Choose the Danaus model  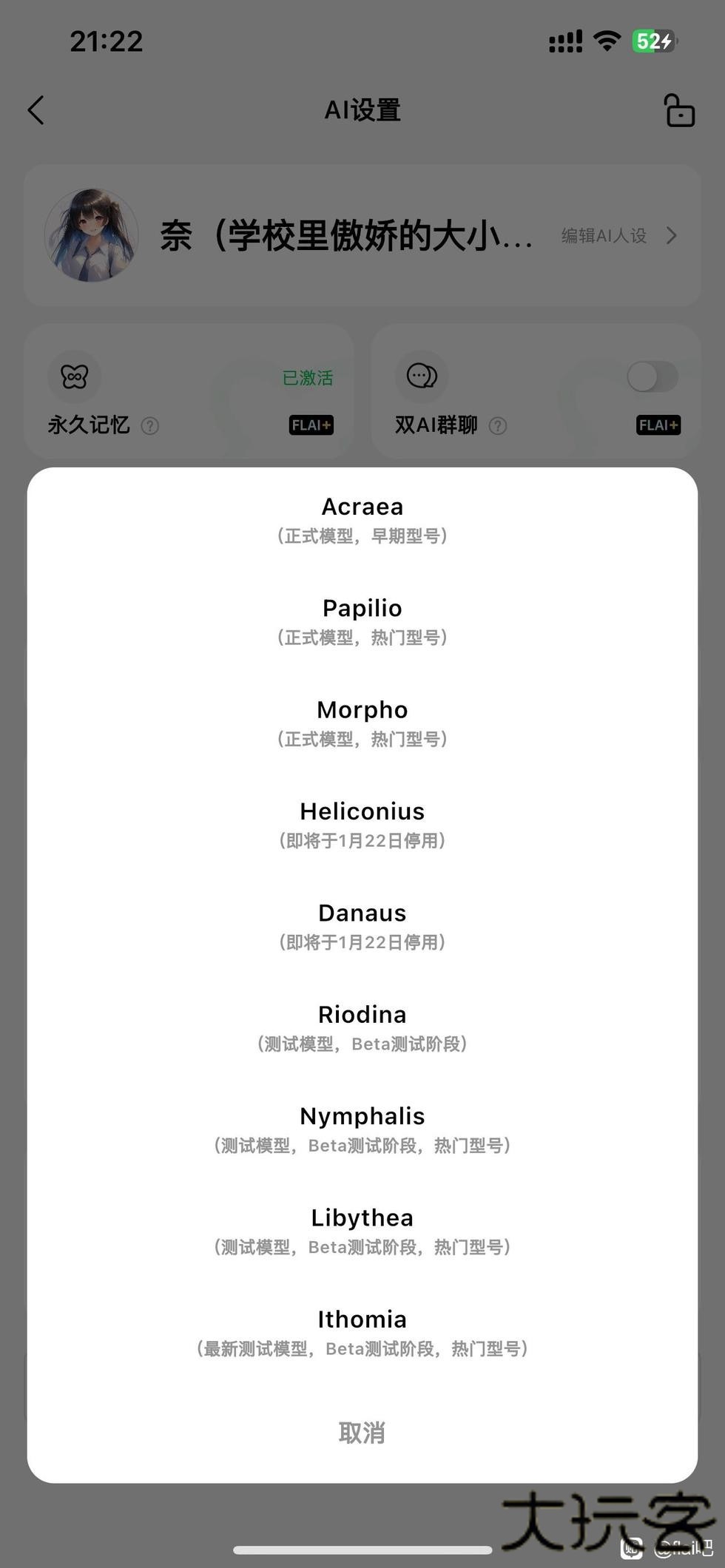coord(362,925)
